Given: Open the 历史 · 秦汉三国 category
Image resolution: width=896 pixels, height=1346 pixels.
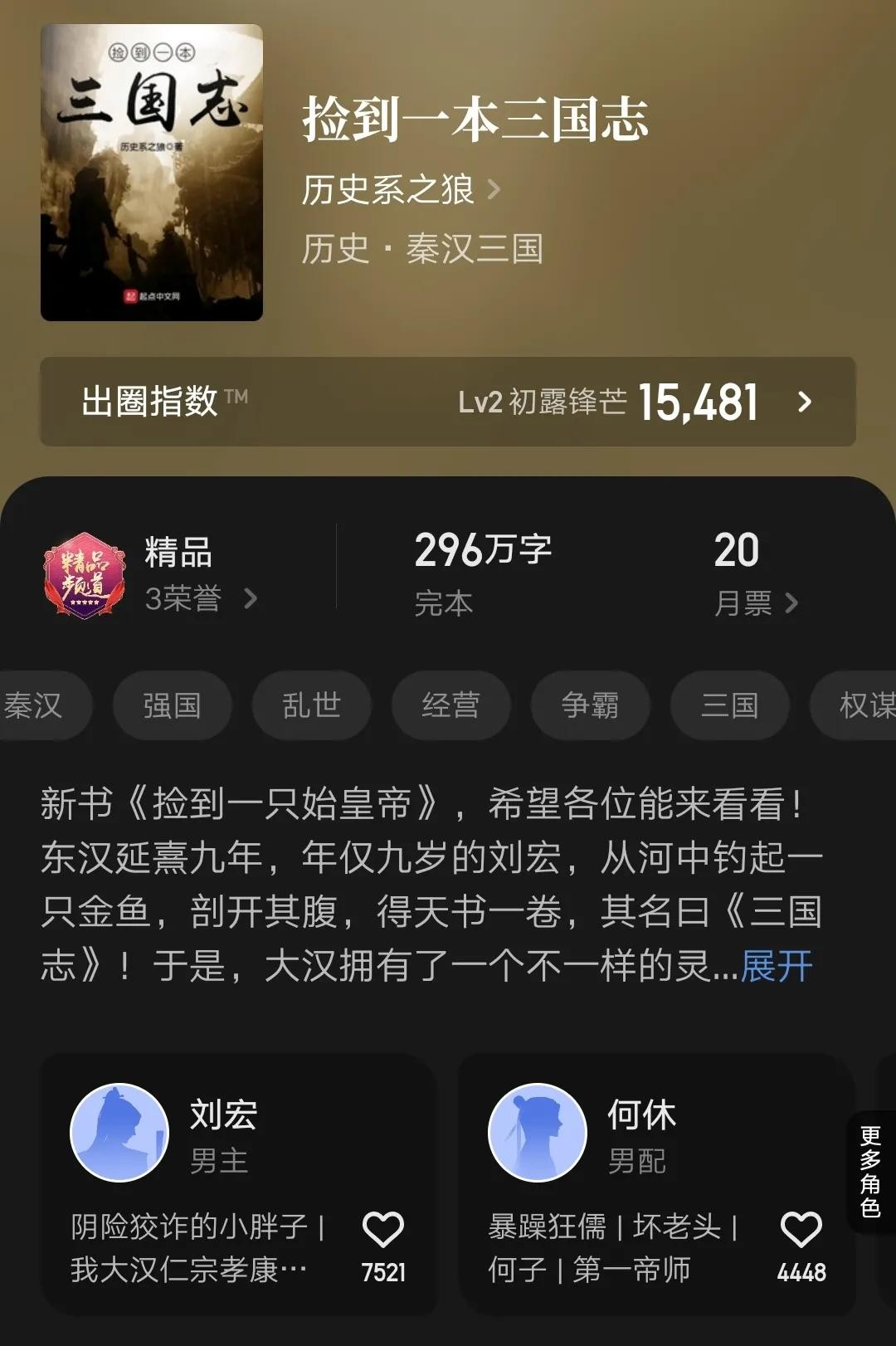Looking at the screenshot, I should tap(421, 249).
